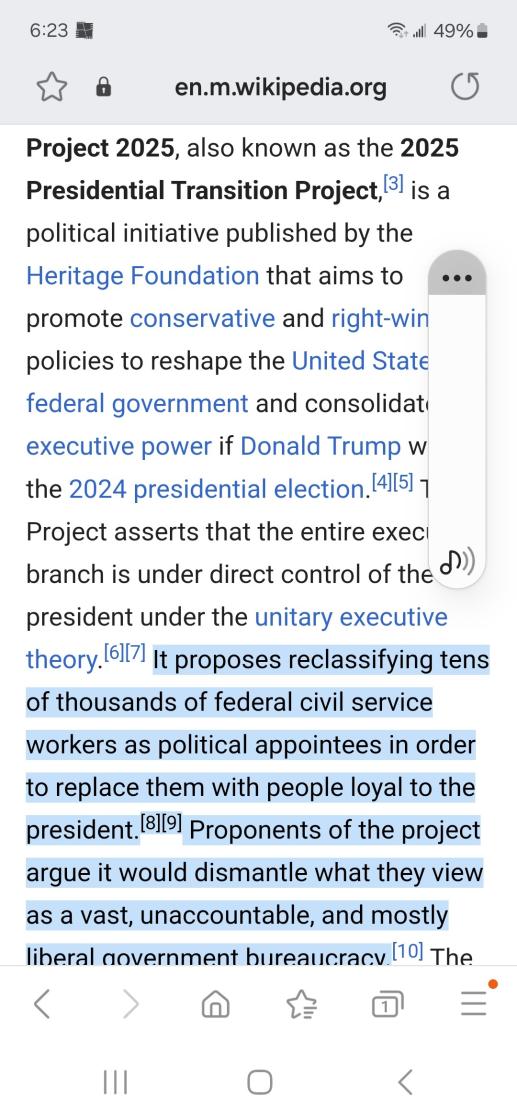Go back to the previous page

point(43,1005)
